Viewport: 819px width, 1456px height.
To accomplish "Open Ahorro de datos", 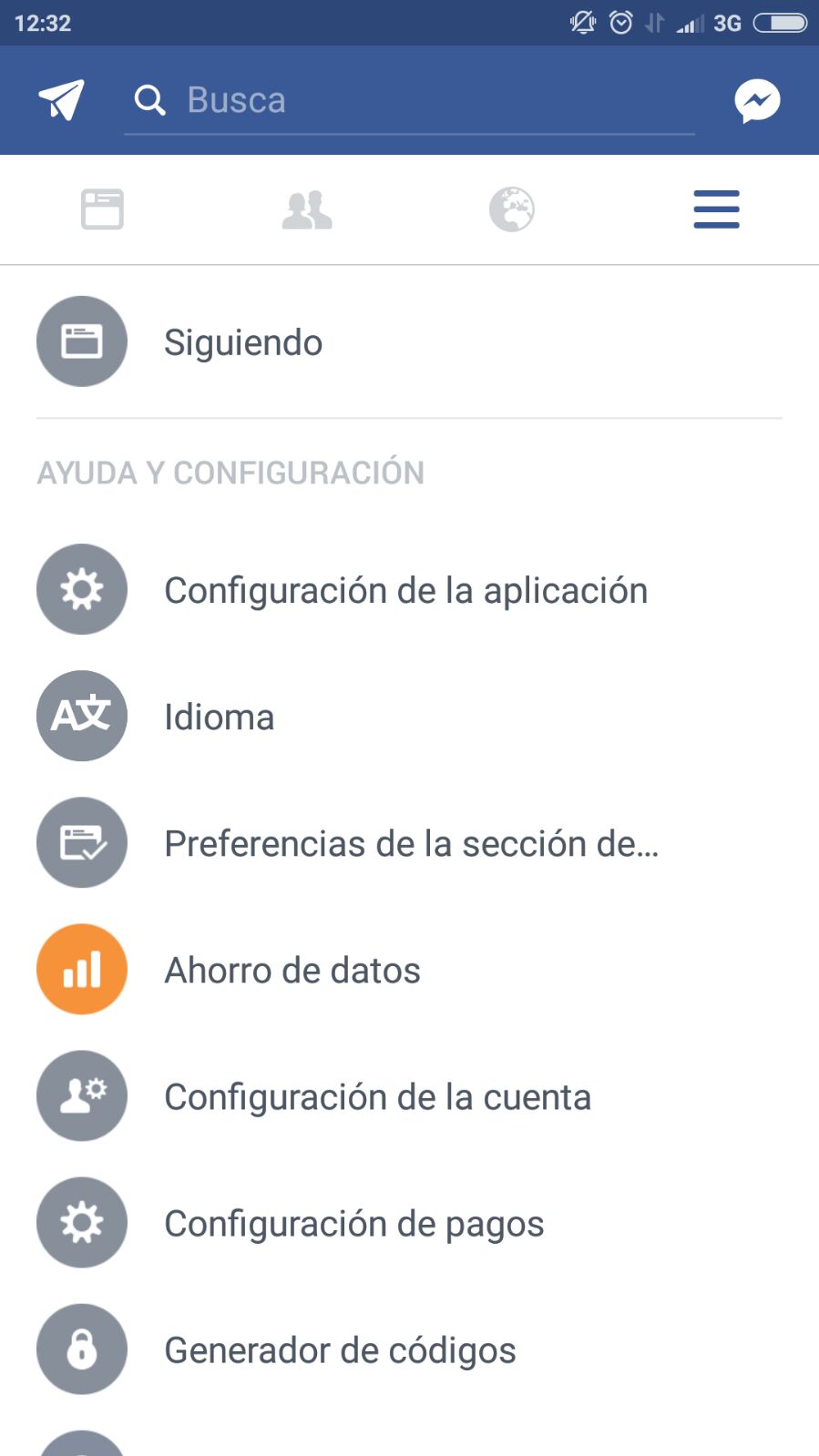I will coord(409,970).
